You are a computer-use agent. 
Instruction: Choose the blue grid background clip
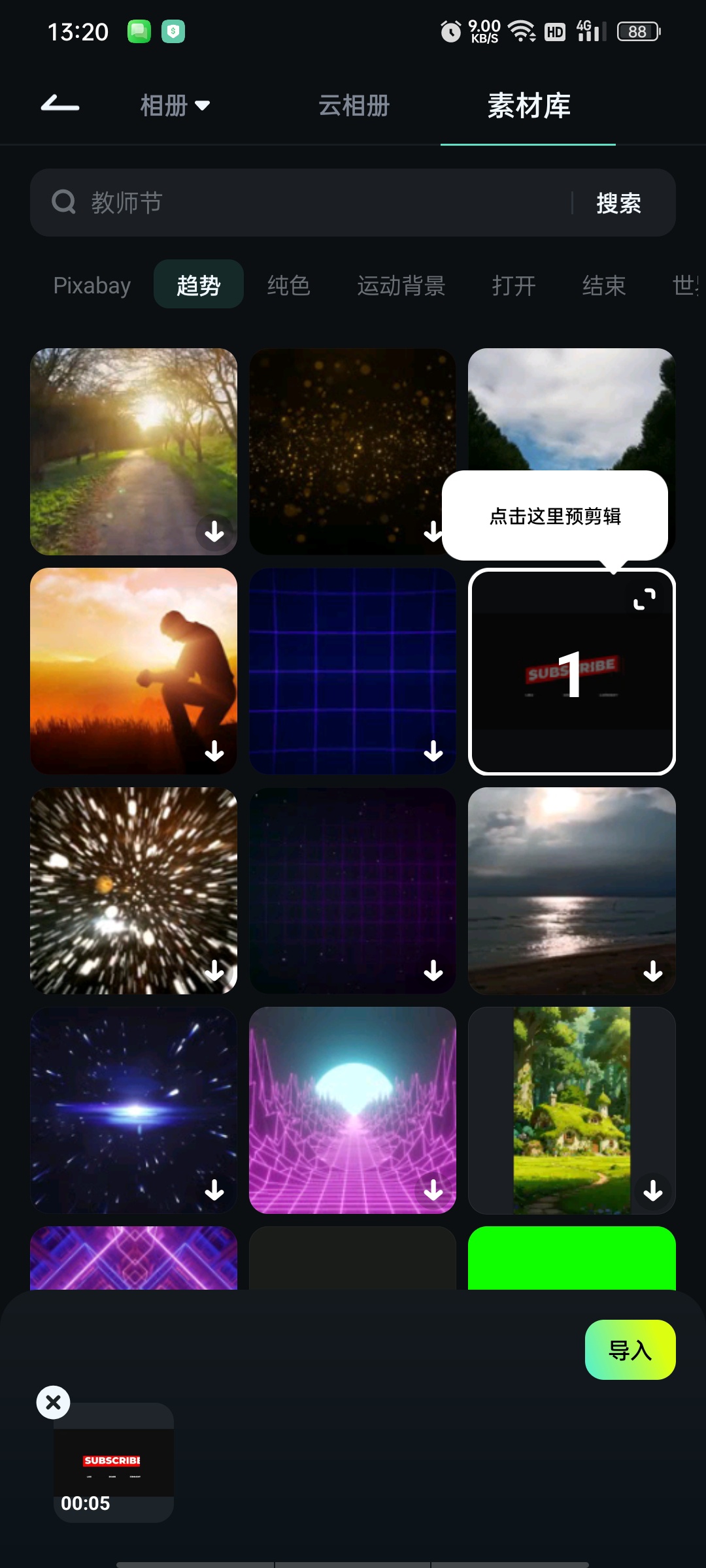tap(352, 671)
